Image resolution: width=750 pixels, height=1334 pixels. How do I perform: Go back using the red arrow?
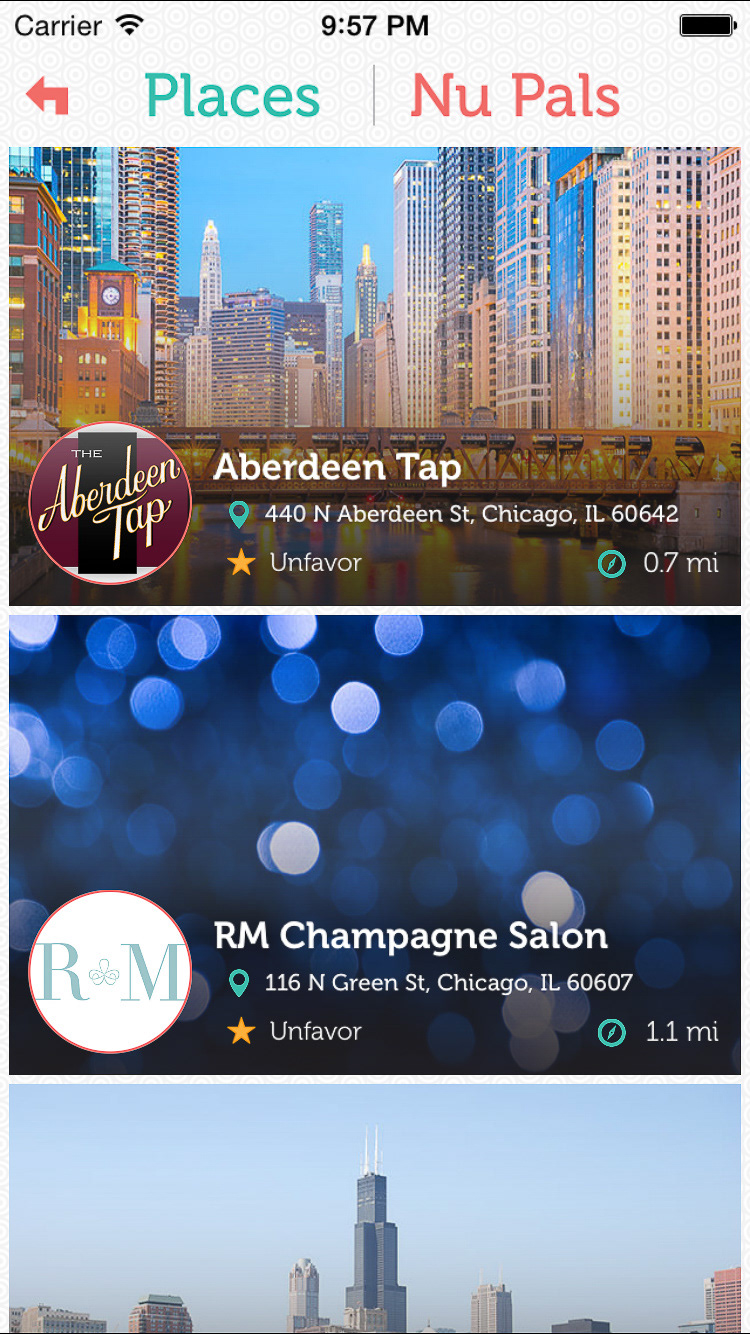pyautogui.click(x=47, y=96)
